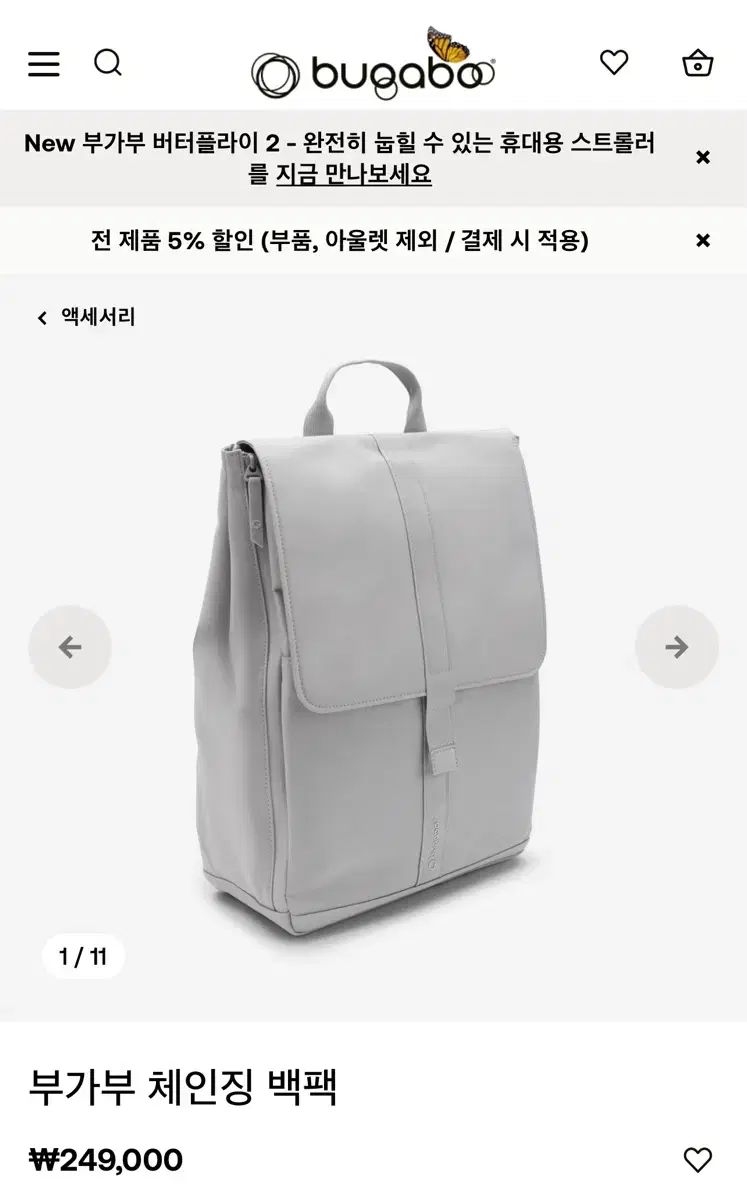Open the hamburger menu
This screenshot has height=1200, width=747.
pyautogui.click(x=44, y=64)
